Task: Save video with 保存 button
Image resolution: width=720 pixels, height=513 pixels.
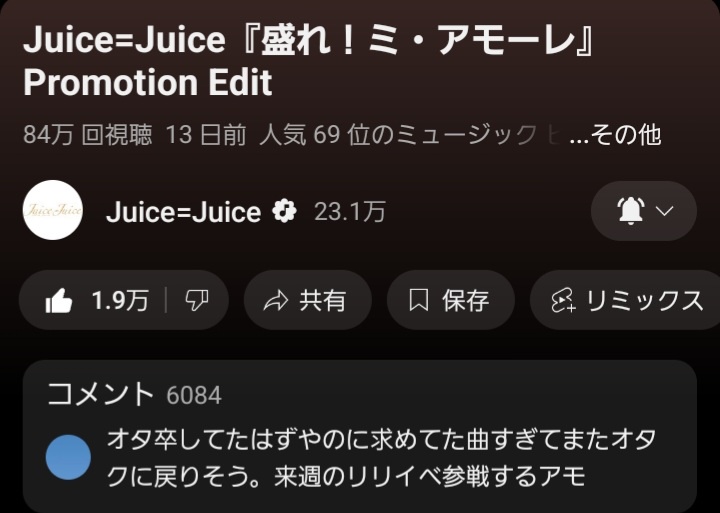Action: (451, 300)
